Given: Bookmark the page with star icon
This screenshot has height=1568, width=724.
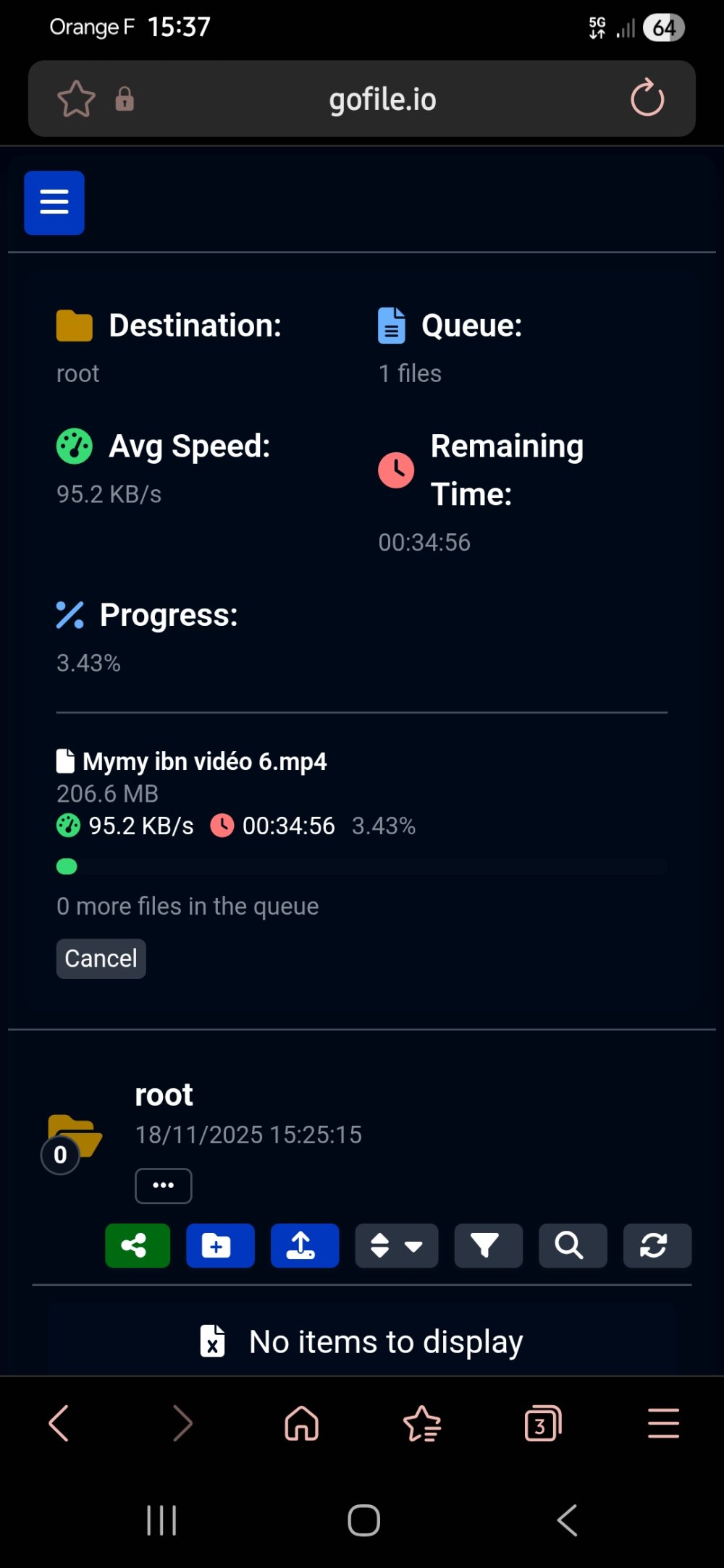Looking at the screenshot, I should click(77, 99).
